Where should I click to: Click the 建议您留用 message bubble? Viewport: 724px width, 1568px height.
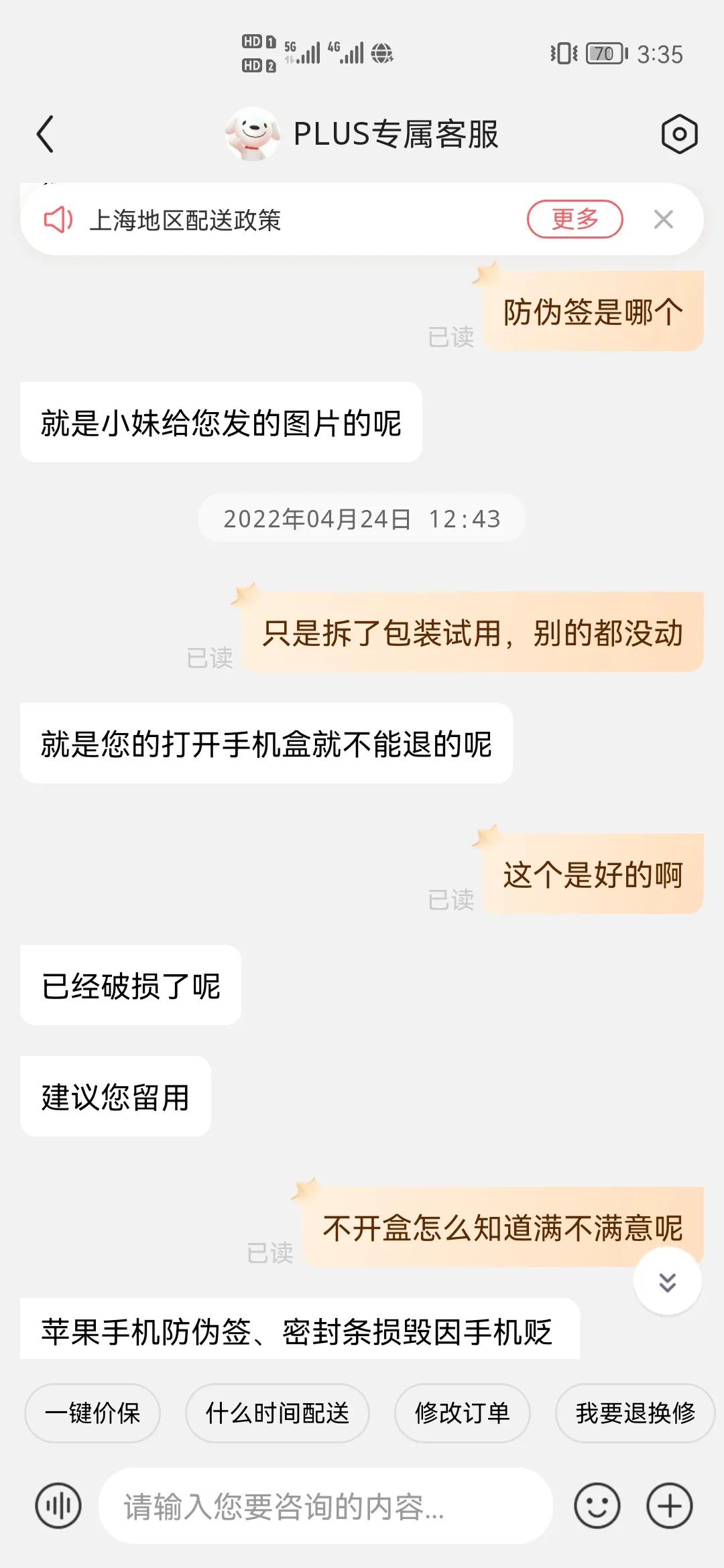tap(114, 1096)
